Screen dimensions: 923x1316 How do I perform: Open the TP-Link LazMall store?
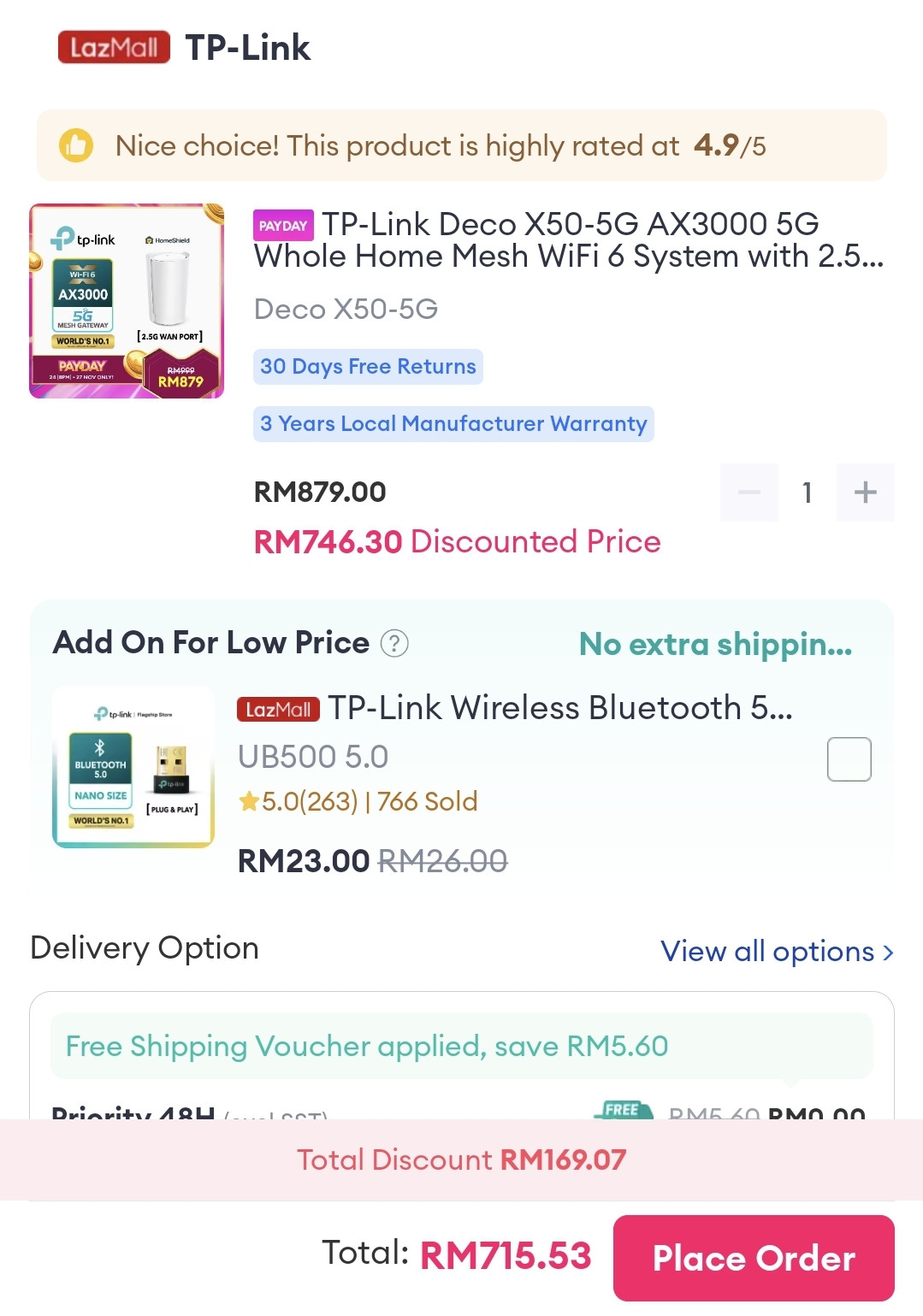point(246,48)
